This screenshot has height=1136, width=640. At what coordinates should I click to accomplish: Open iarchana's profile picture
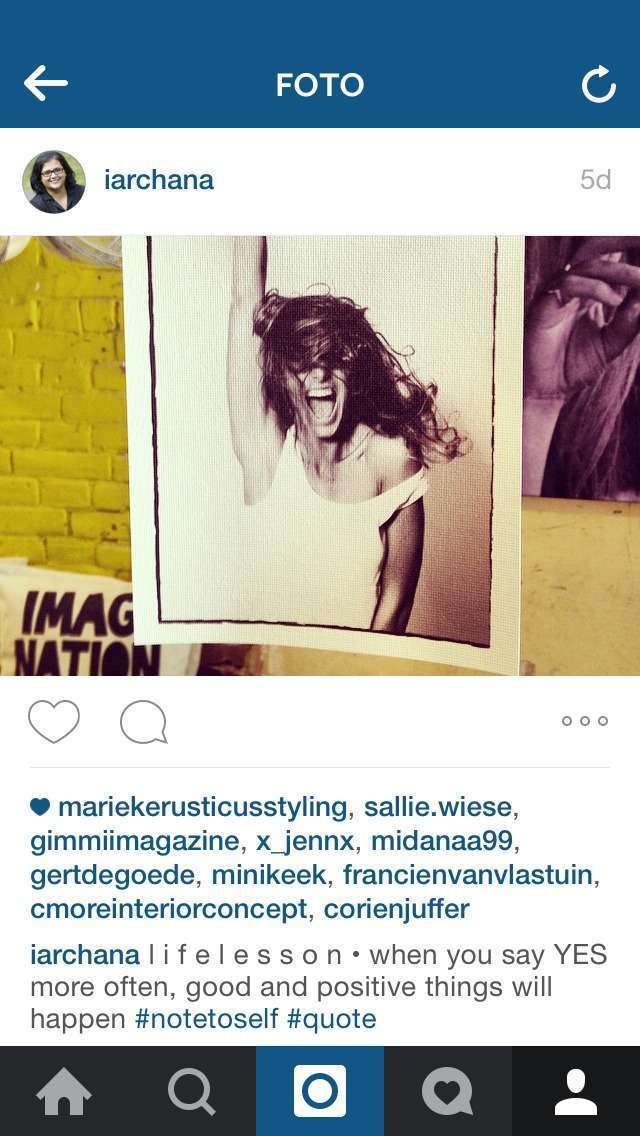pyautogui.click(x=54, y=181)
